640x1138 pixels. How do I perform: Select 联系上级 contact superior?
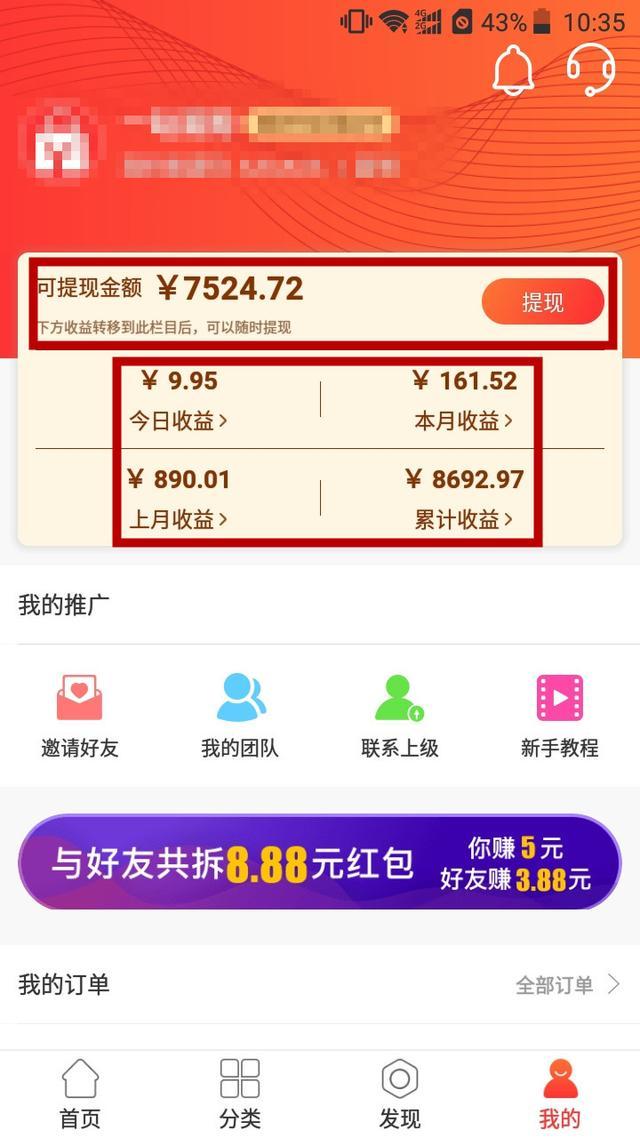point(400,716)
